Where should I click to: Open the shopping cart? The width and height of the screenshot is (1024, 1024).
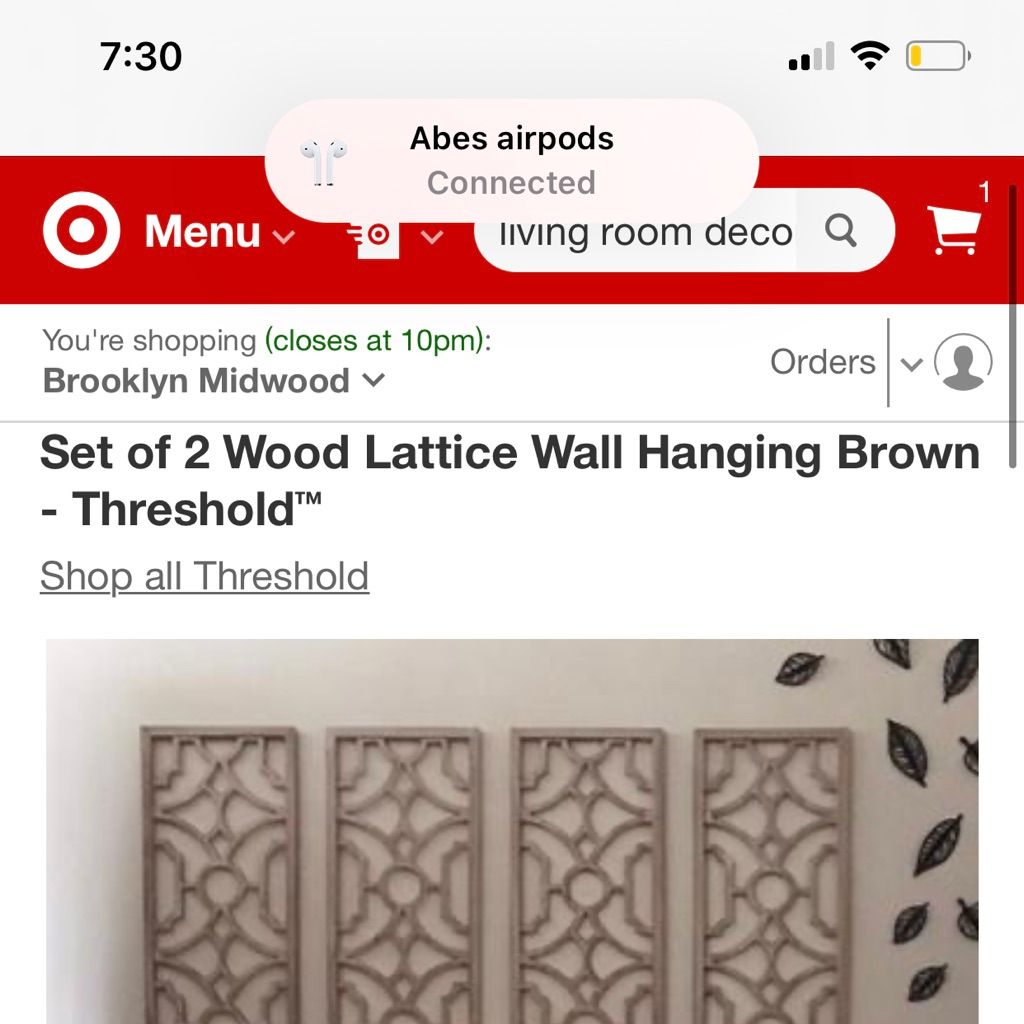(x=954, y=230)
